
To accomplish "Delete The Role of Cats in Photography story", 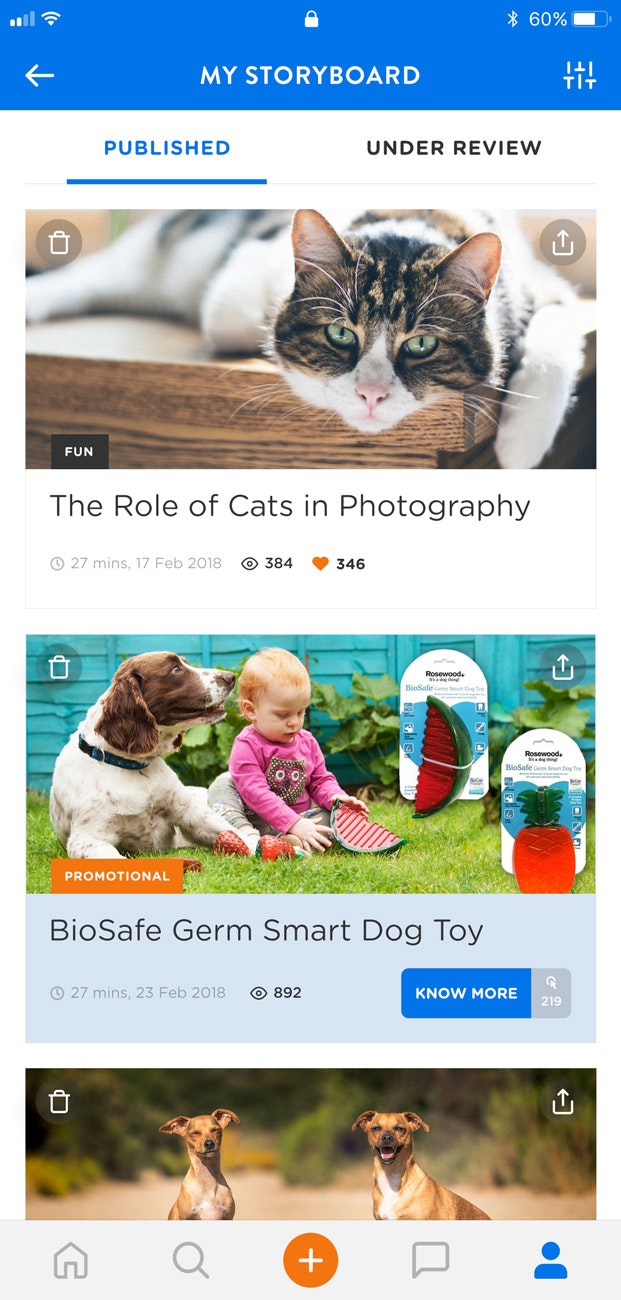I will (x=59, y=243).
